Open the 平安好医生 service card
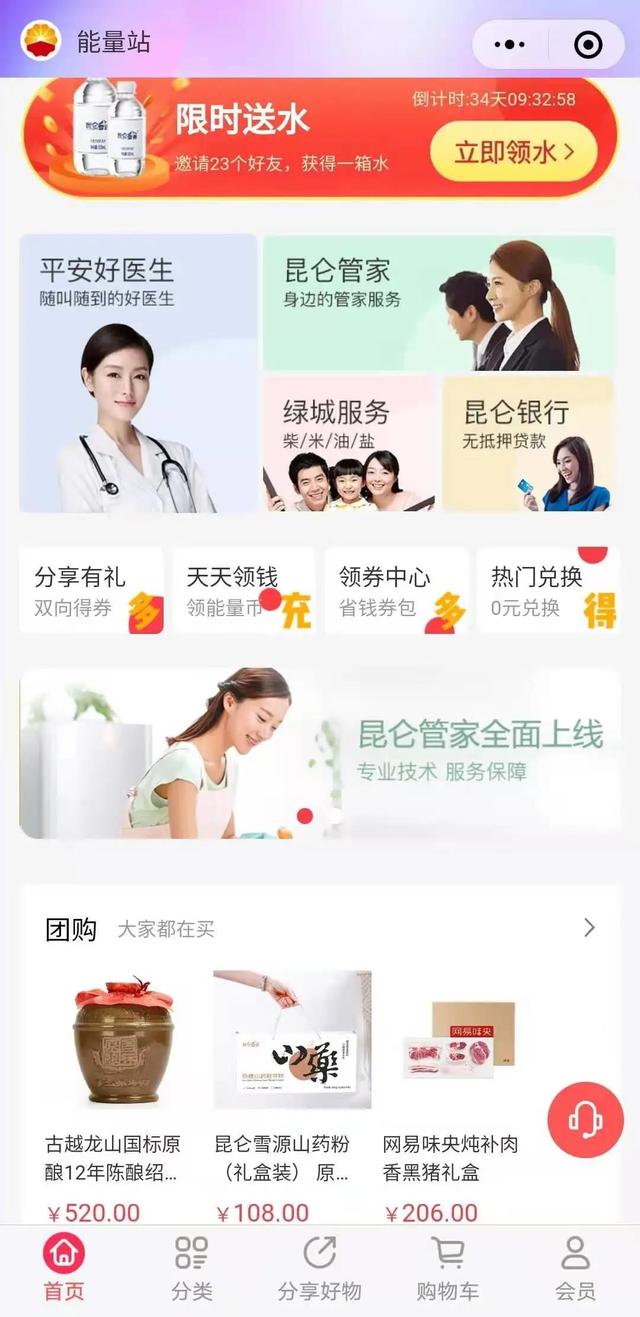 point(138,373)
